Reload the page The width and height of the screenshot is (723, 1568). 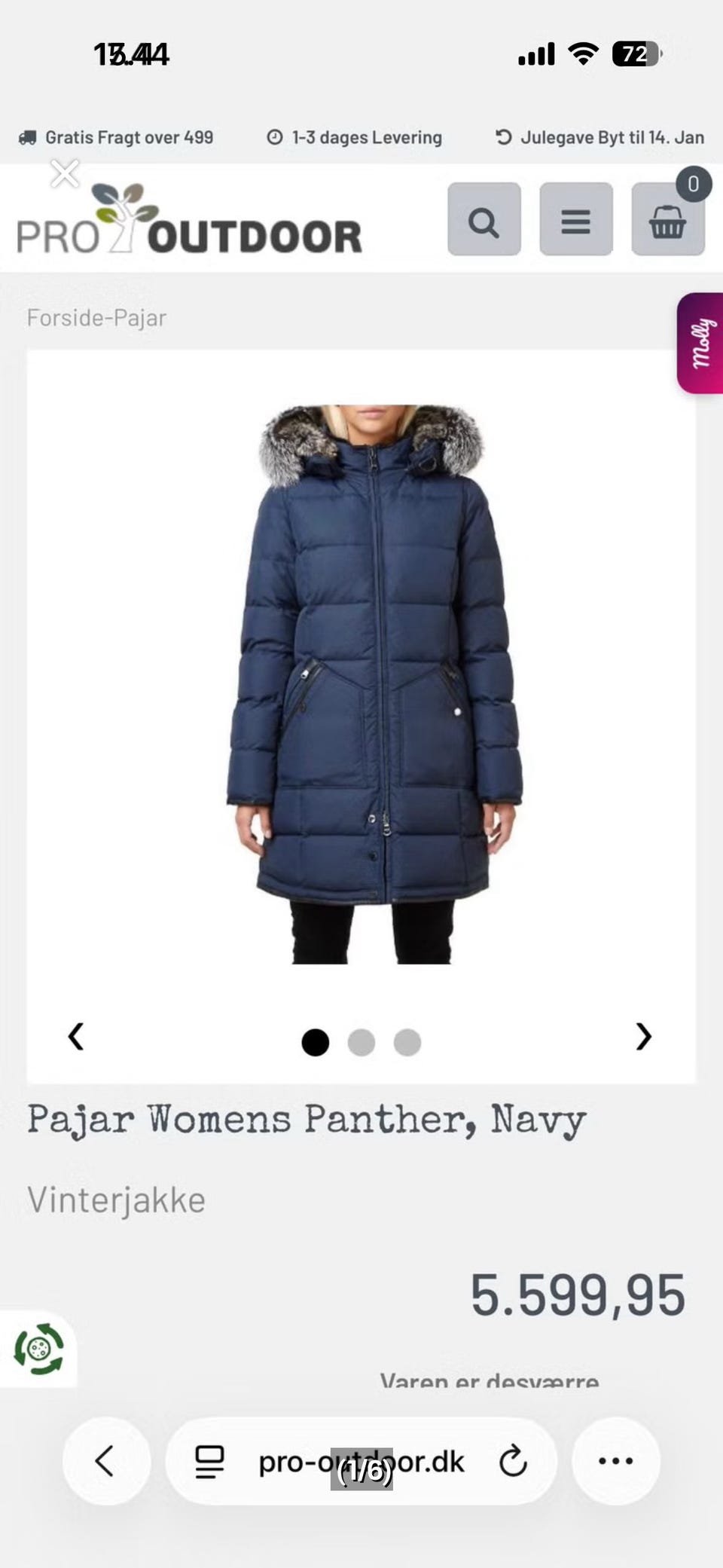coord(514,1461)
